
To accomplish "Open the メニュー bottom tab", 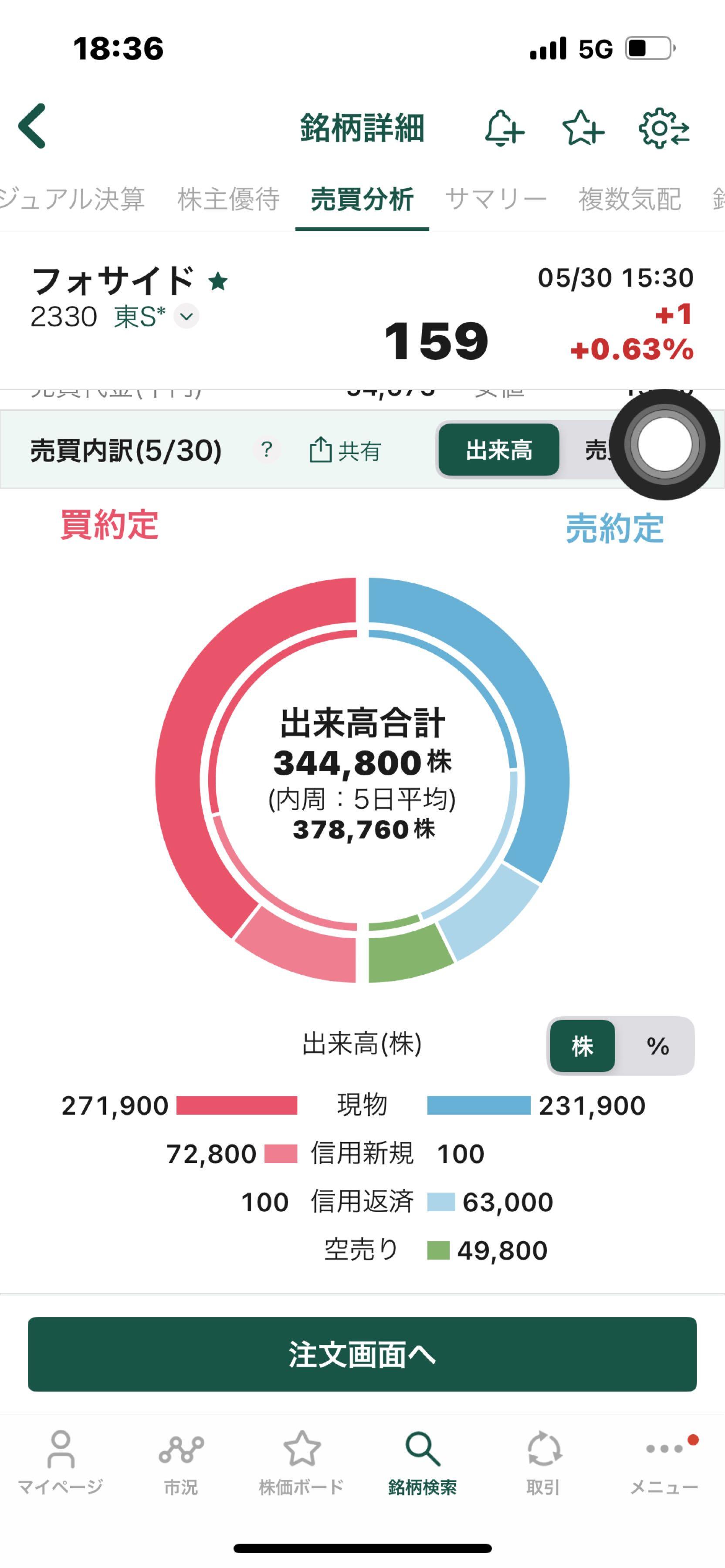I will click(x=664, y=1463).
